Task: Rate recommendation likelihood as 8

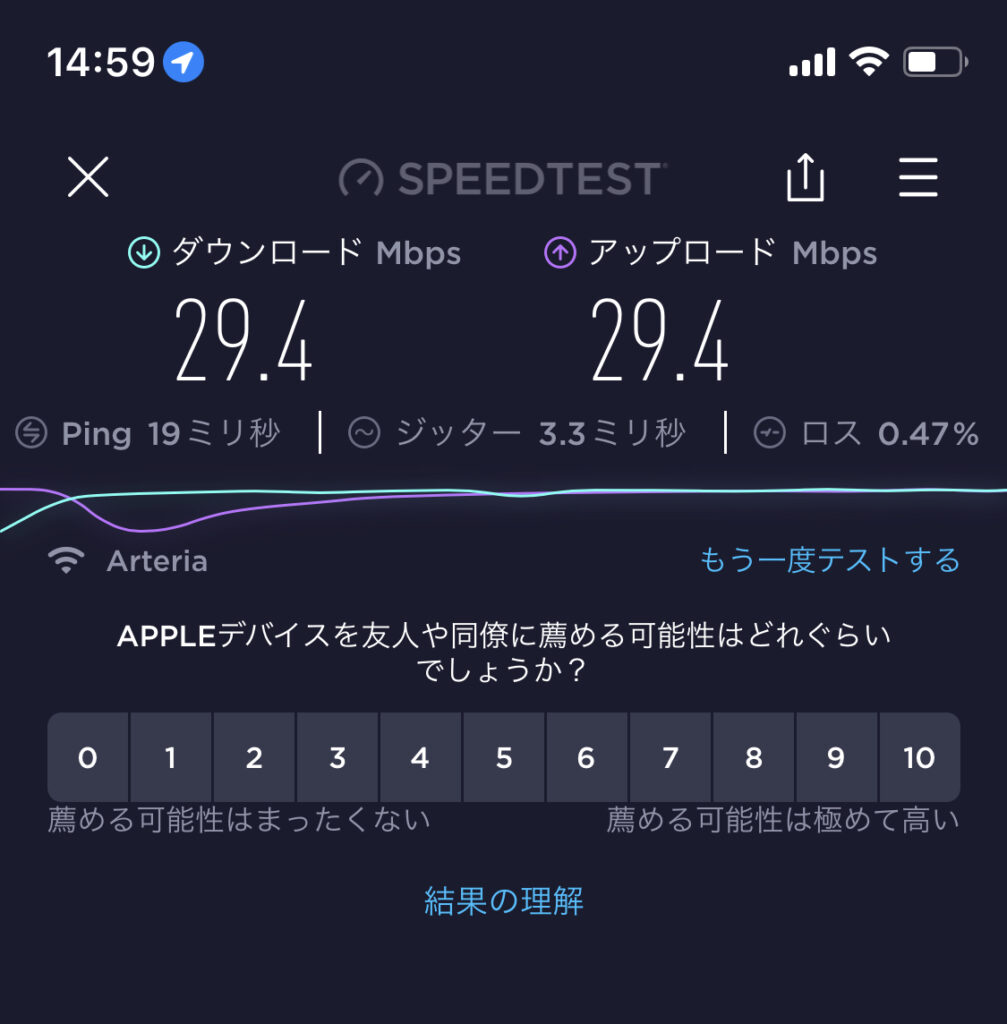Action: click(753, 757)
